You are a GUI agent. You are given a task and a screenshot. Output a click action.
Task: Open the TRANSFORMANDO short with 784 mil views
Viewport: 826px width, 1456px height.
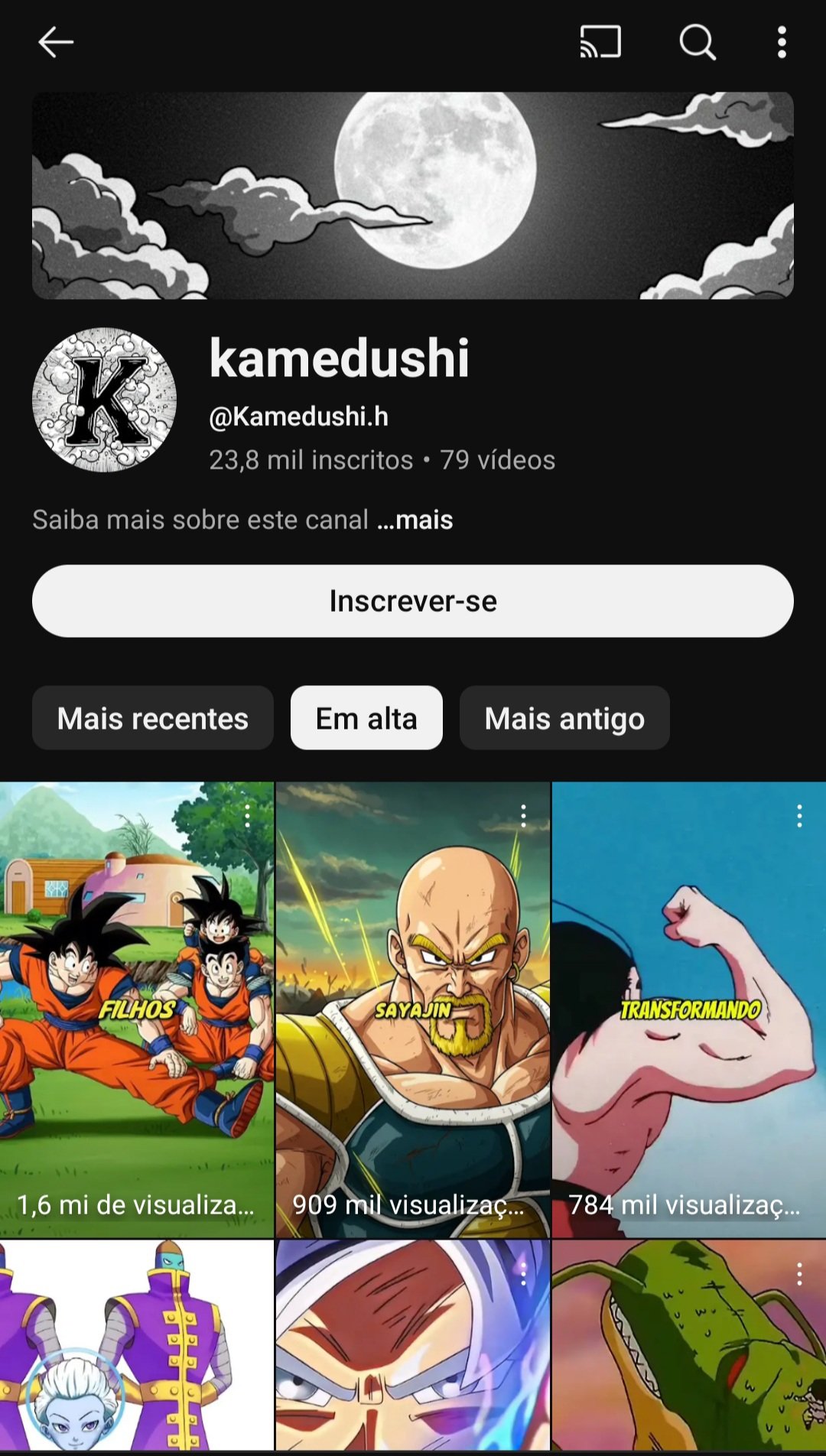point(689,1009)
